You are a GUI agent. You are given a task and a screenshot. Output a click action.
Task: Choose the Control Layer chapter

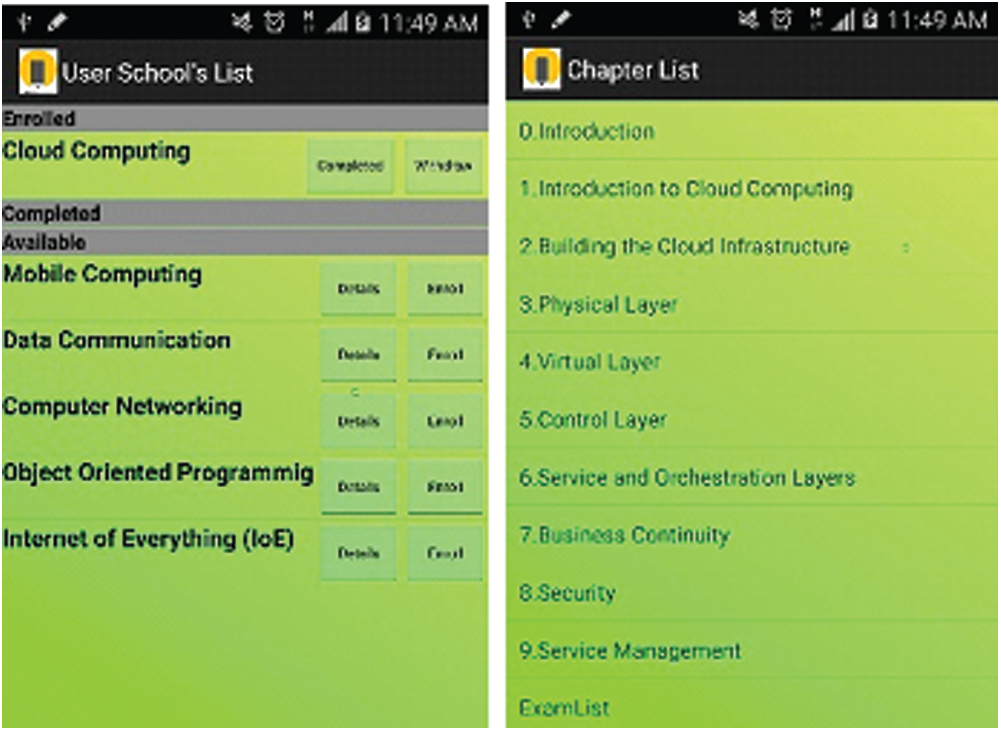pos(593,420)
